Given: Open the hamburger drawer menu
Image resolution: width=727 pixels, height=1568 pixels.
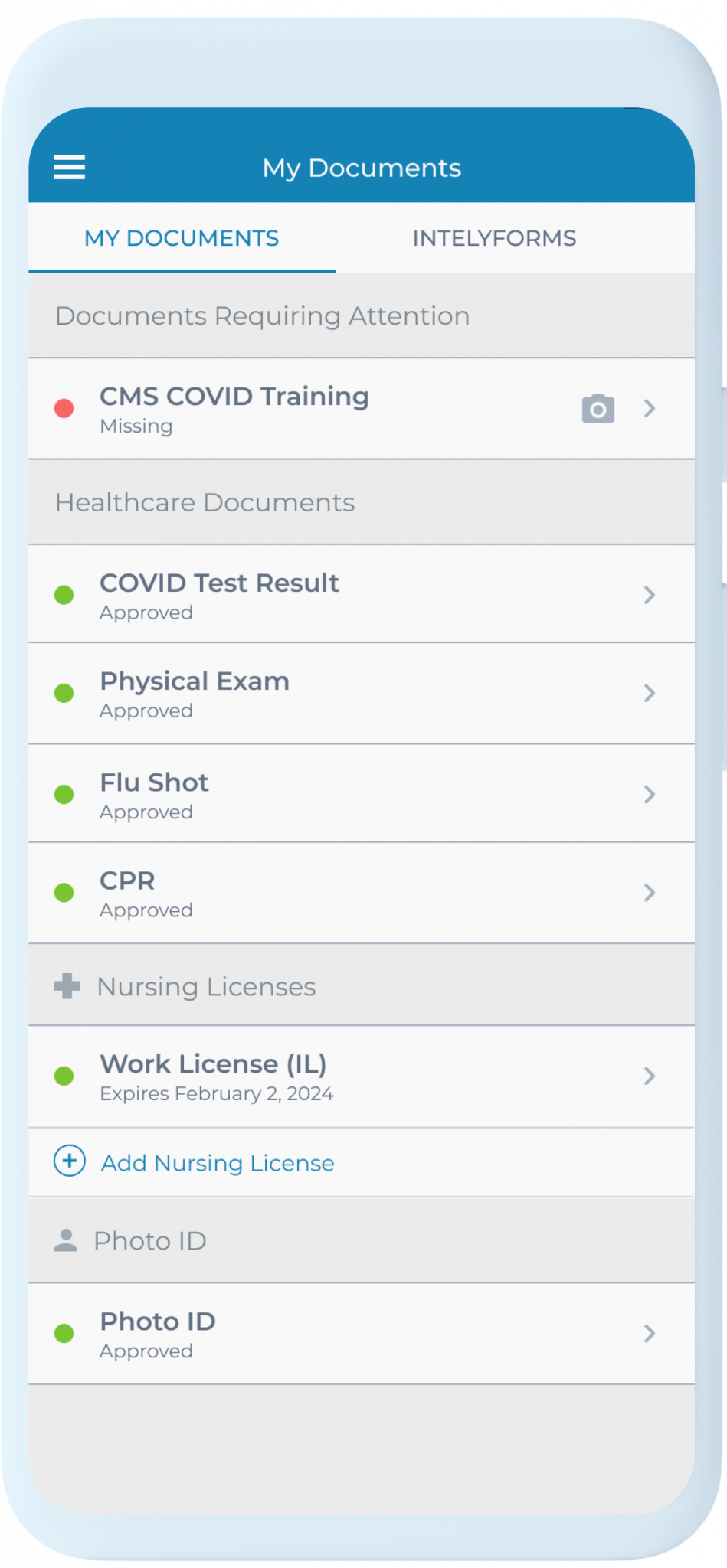Looking at the screenshot, I should 69,167.
